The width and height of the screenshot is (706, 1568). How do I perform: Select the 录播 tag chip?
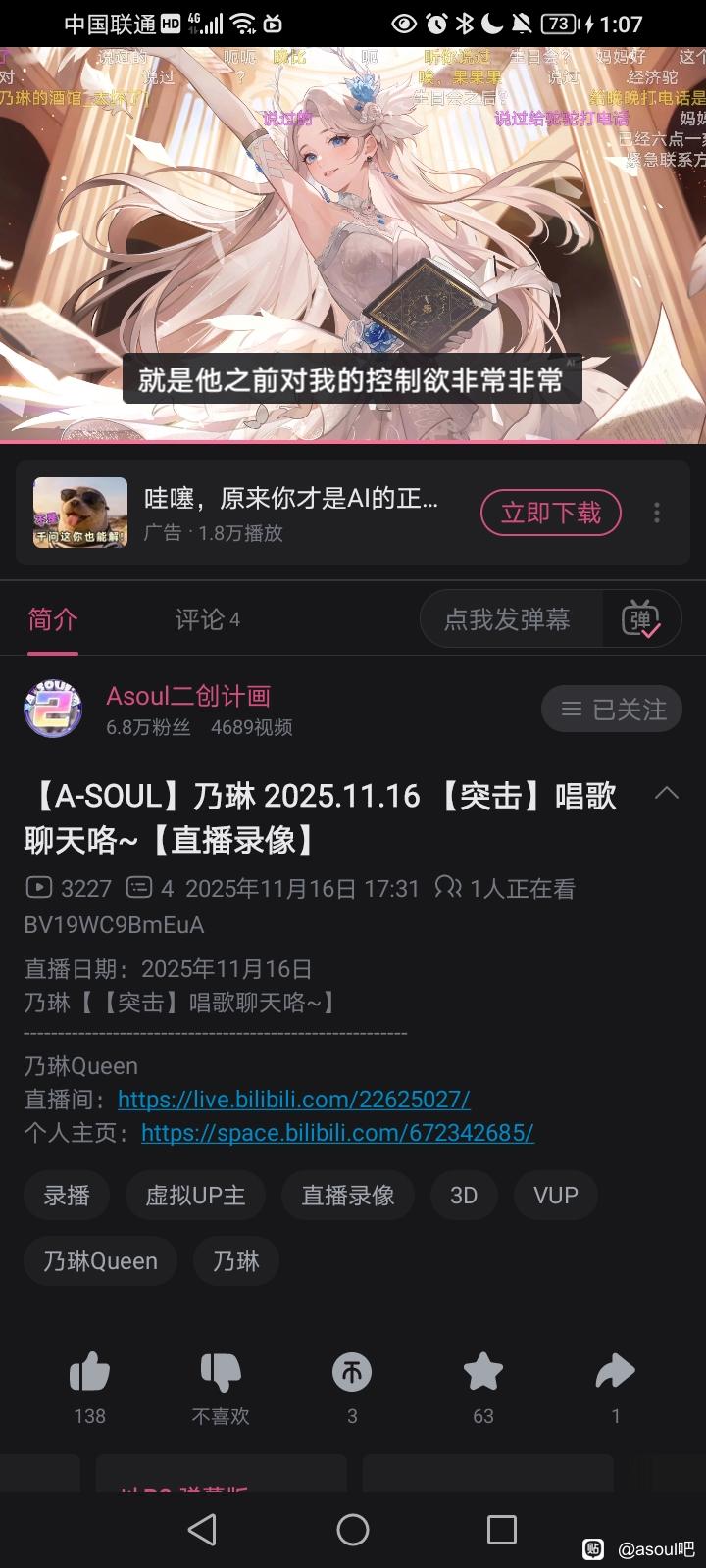click(x=67, y=1196)
